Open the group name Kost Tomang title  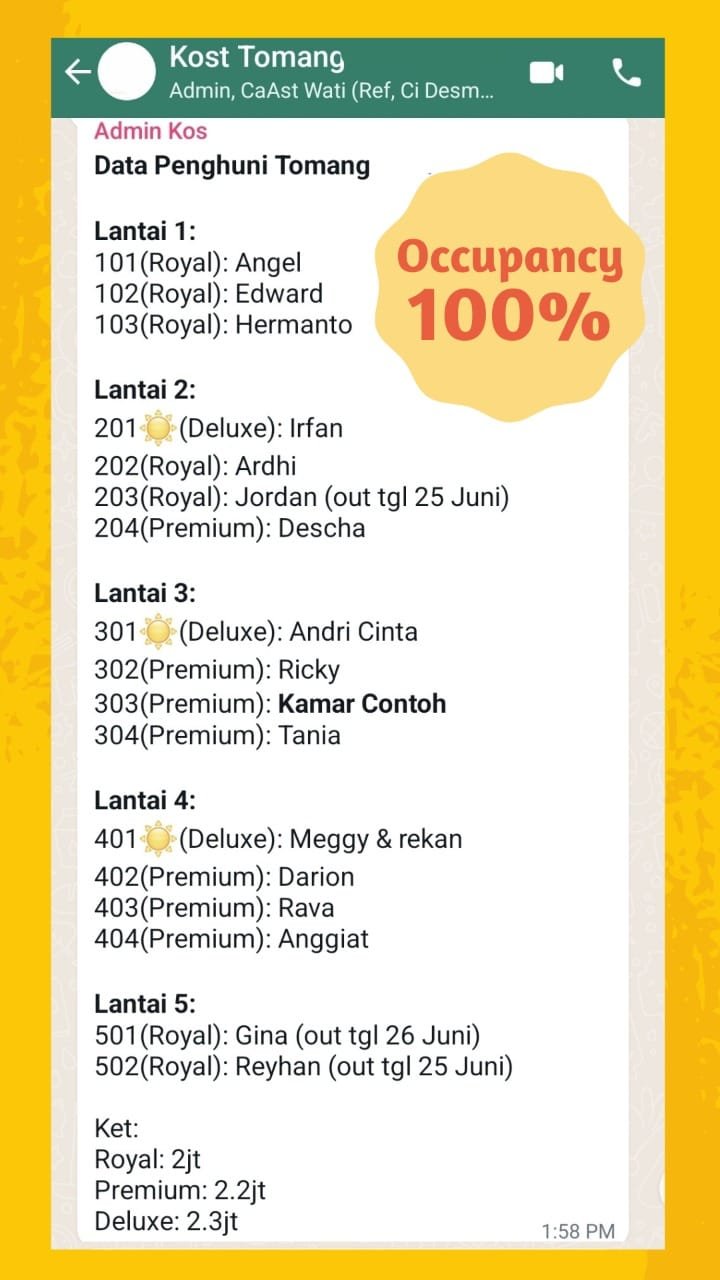pyautogui.click(x=257, y=57)
